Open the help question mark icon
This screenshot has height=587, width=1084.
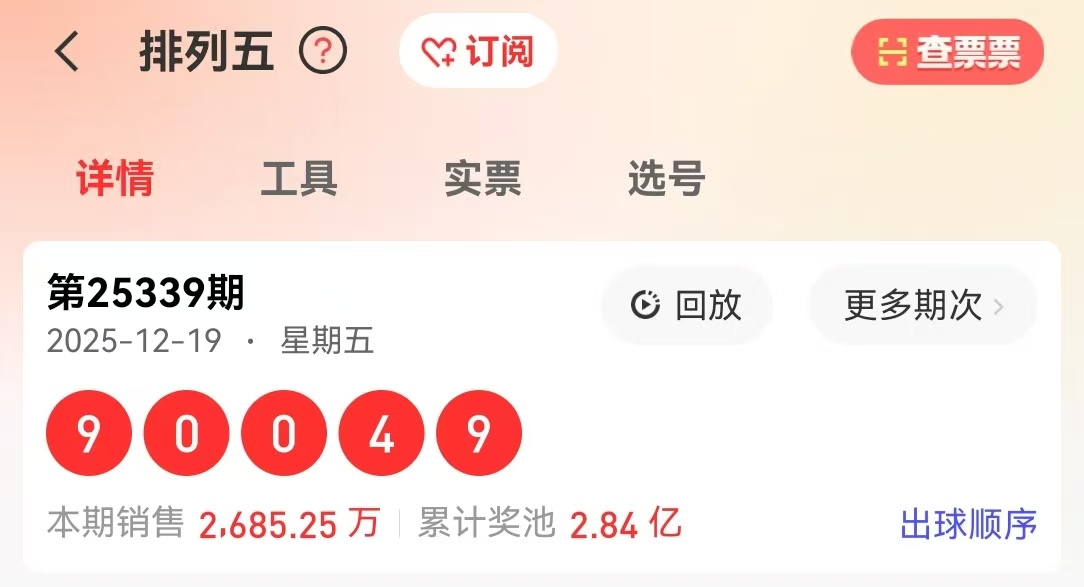[323, 52]
